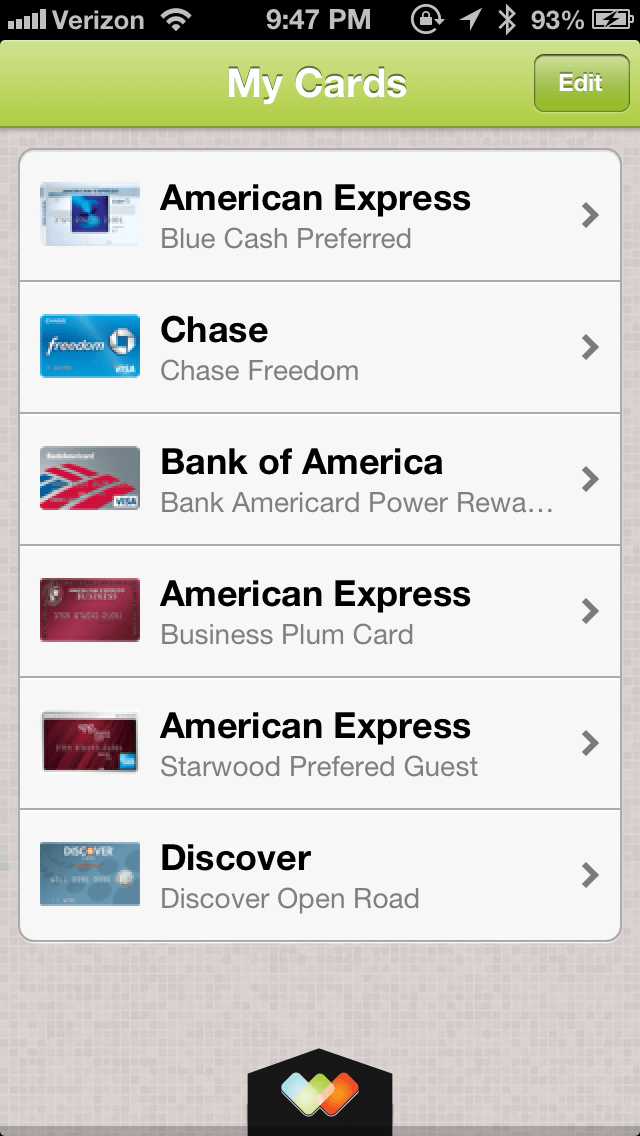Viewport: 640px width, 1136px height.
Task: Tap the Edit button
Action: (x=581, y=83)
